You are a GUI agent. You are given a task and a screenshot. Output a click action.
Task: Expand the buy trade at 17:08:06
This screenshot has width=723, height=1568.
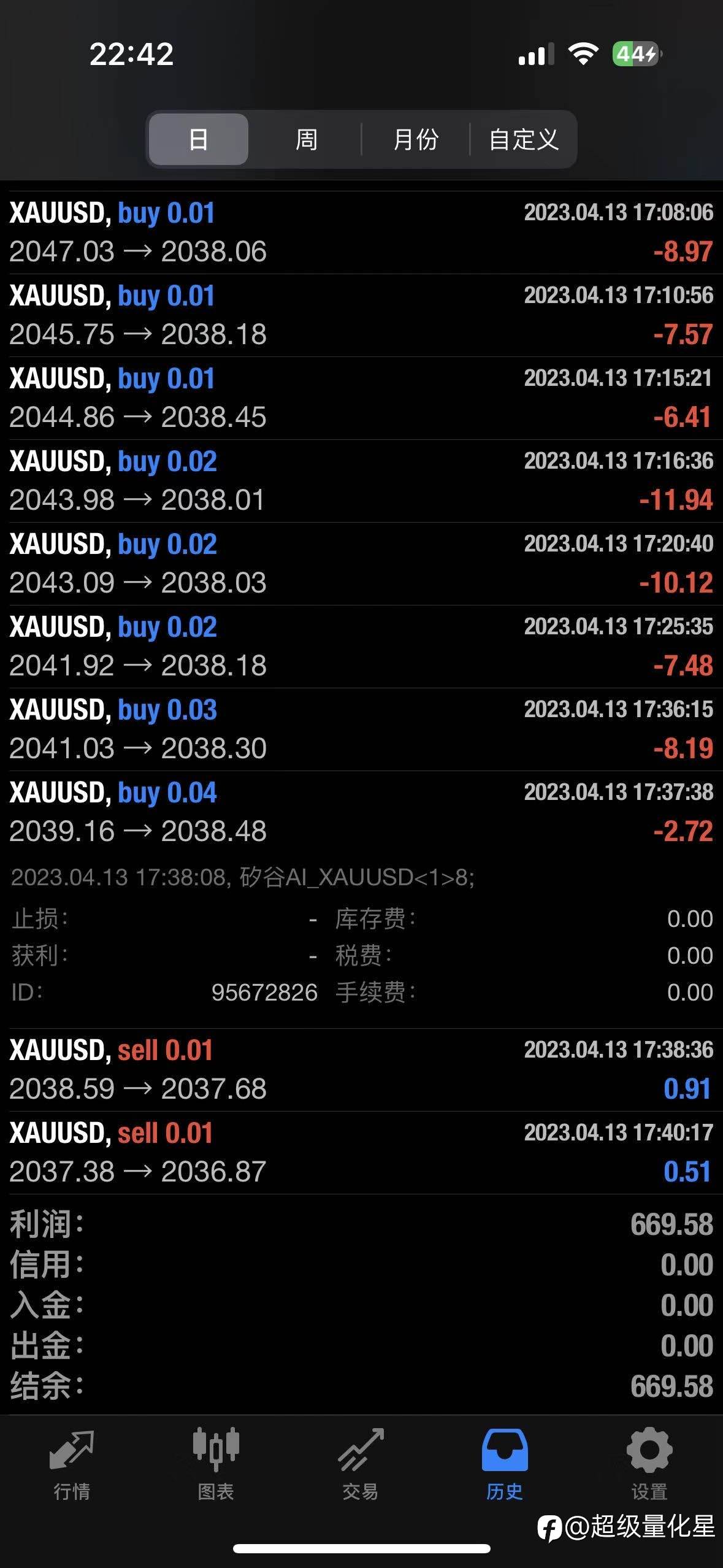point(361,233)
